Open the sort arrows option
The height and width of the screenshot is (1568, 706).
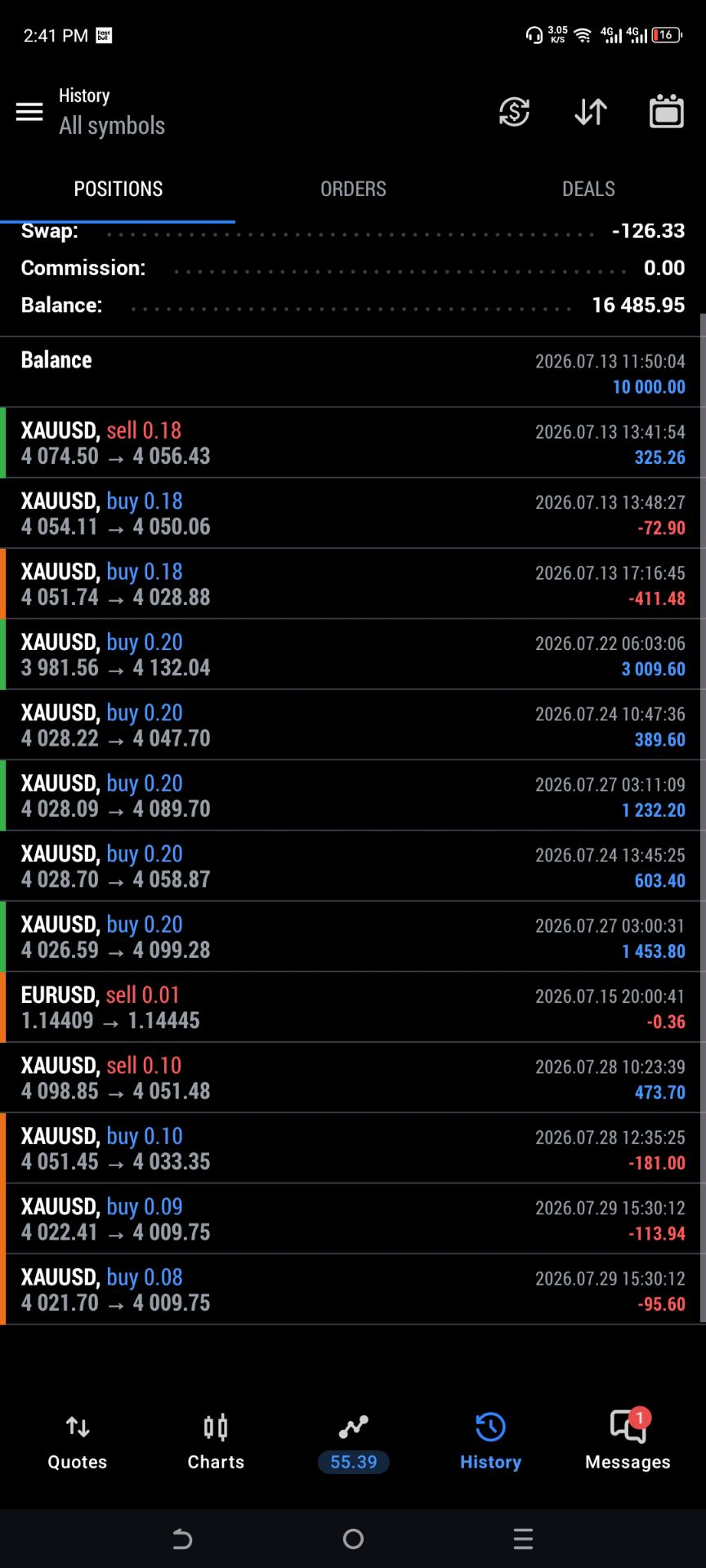point(590,112)
